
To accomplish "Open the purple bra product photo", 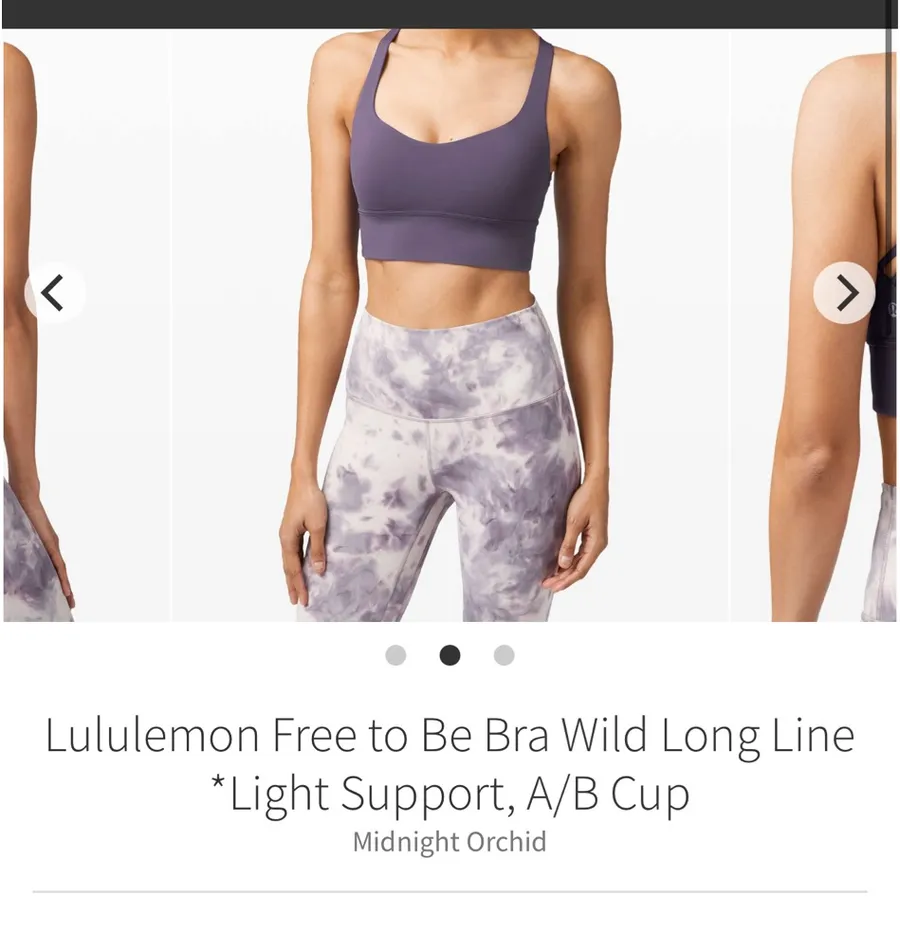I will pos(450,325).
